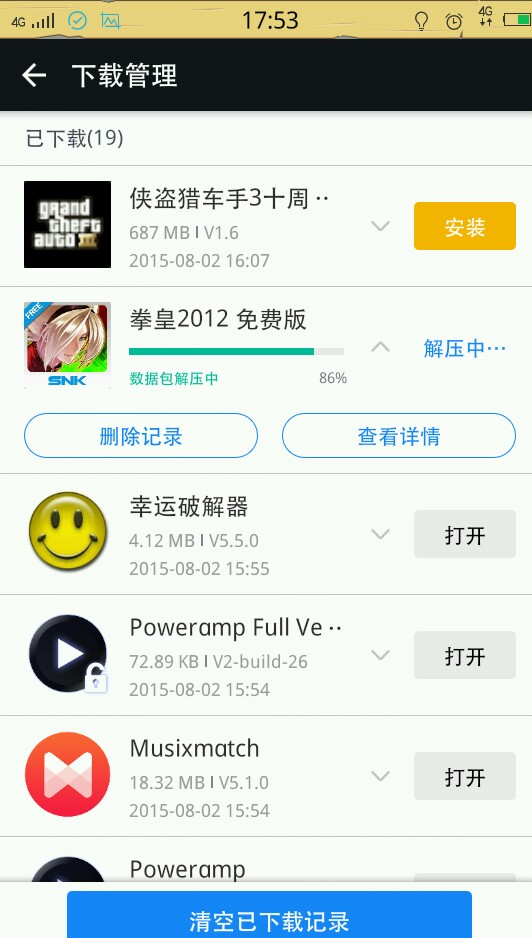Open Poweramp Full Version Unlocker with 打开
The image size is (532, 938).
[x=464, y=655]
